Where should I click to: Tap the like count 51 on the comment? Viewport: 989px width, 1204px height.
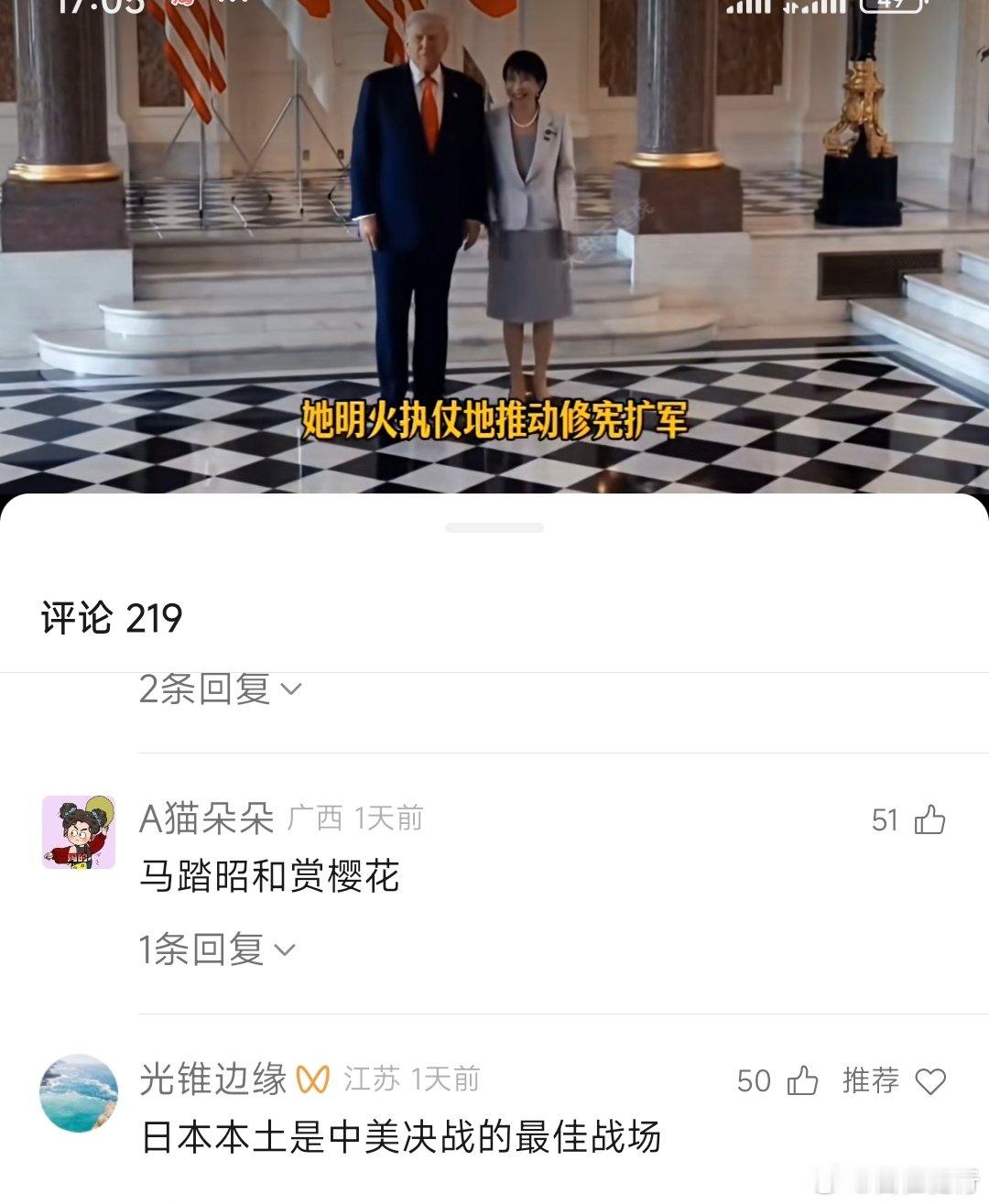886,820
